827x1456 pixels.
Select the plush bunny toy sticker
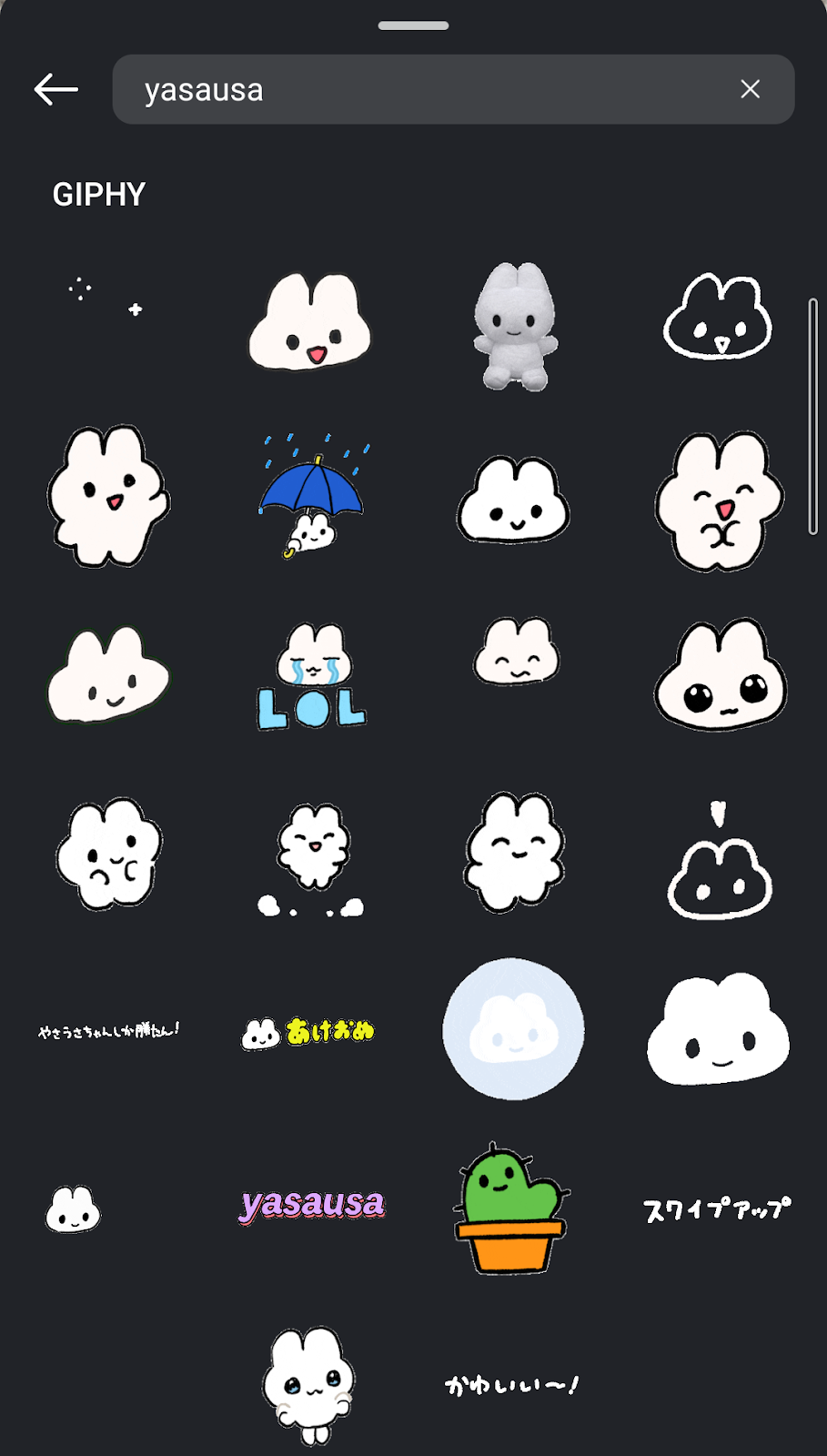[514, 326]
